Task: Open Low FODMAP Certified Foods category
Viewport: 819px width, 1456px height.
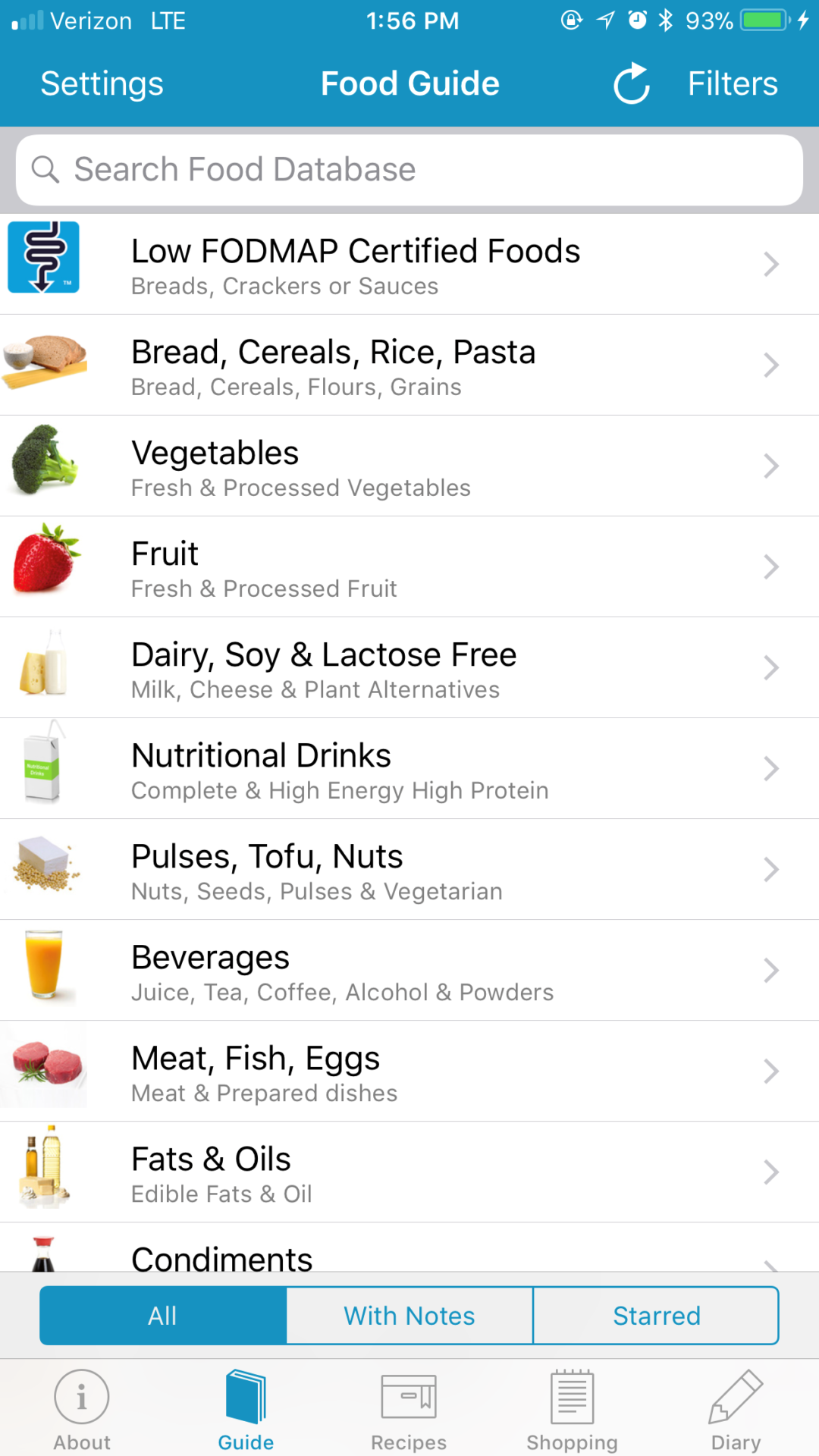Action: tap(409, 265)
